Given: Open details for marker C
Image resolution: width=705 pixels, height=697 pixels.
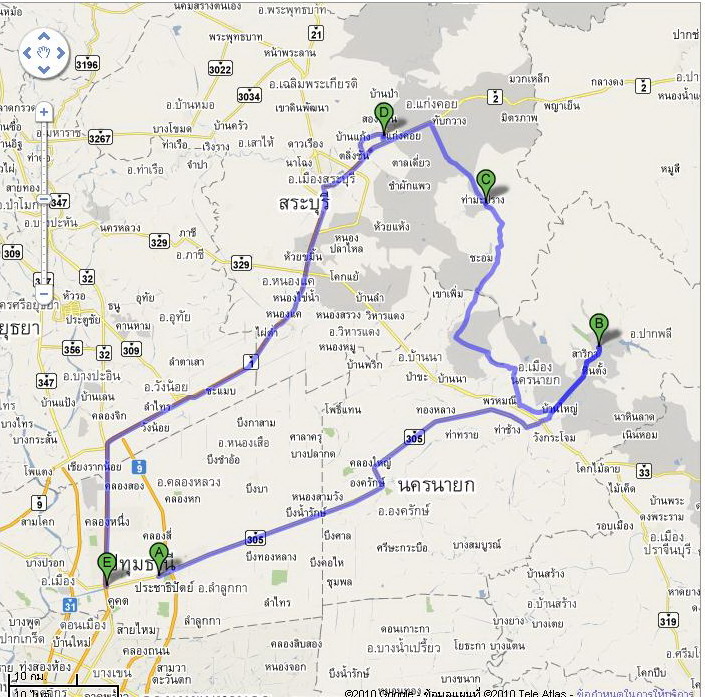Looking at the screenshot, I should [x=486, y=182].
